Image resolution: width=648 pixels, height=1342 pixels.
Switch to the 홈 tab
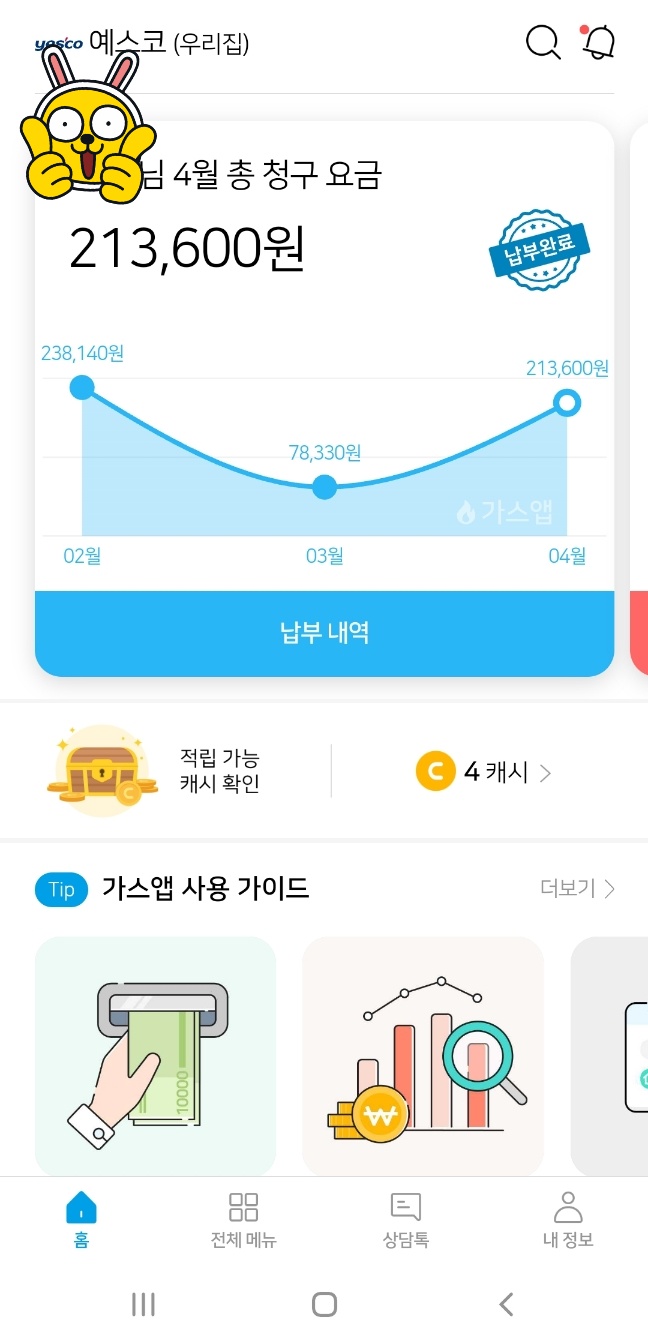[81, 1220]
